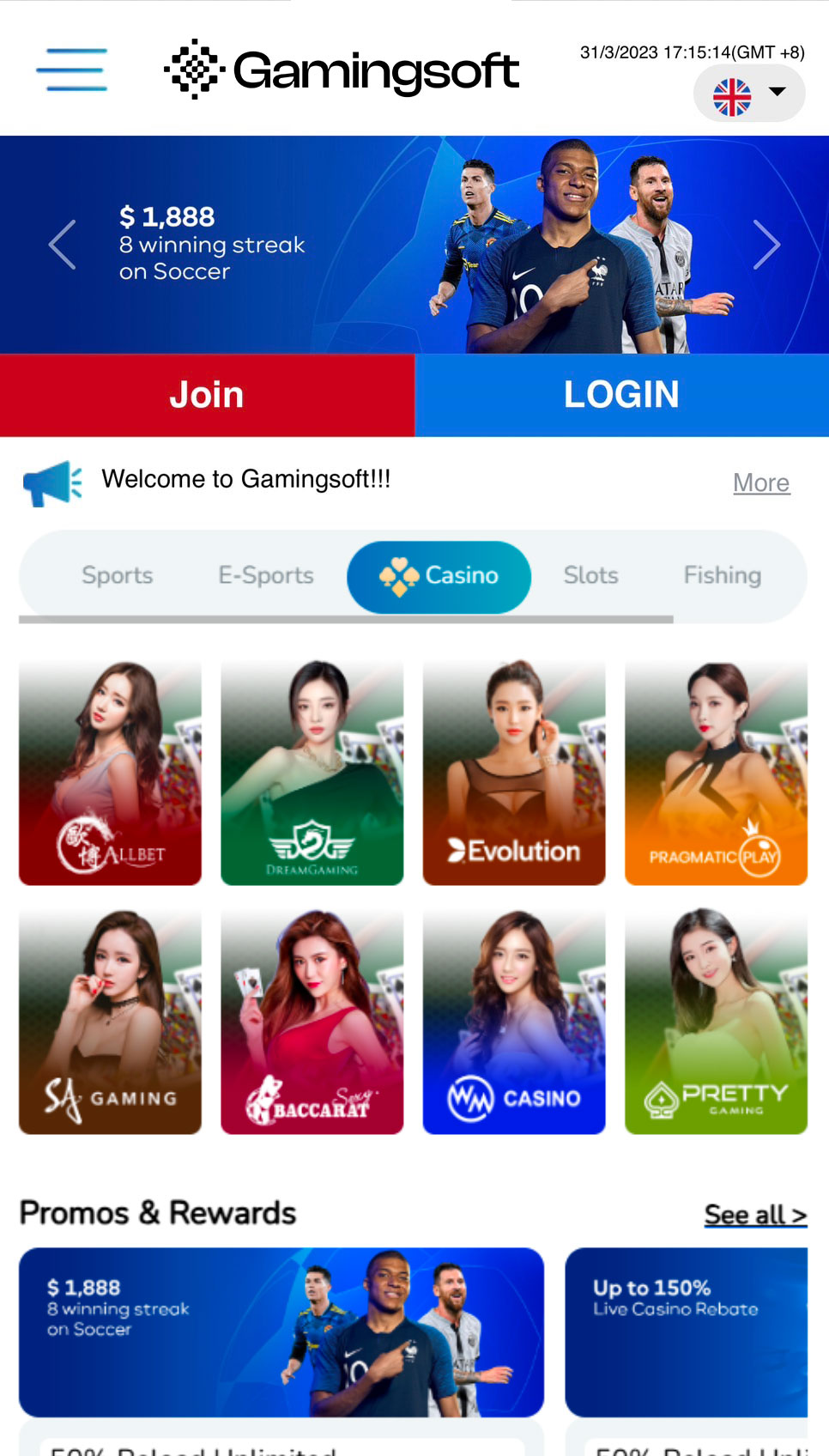Viewport: 829px width, 1456px height.
Task: Open the Pragmatic Play tile
Action: (x=716, y=773)
